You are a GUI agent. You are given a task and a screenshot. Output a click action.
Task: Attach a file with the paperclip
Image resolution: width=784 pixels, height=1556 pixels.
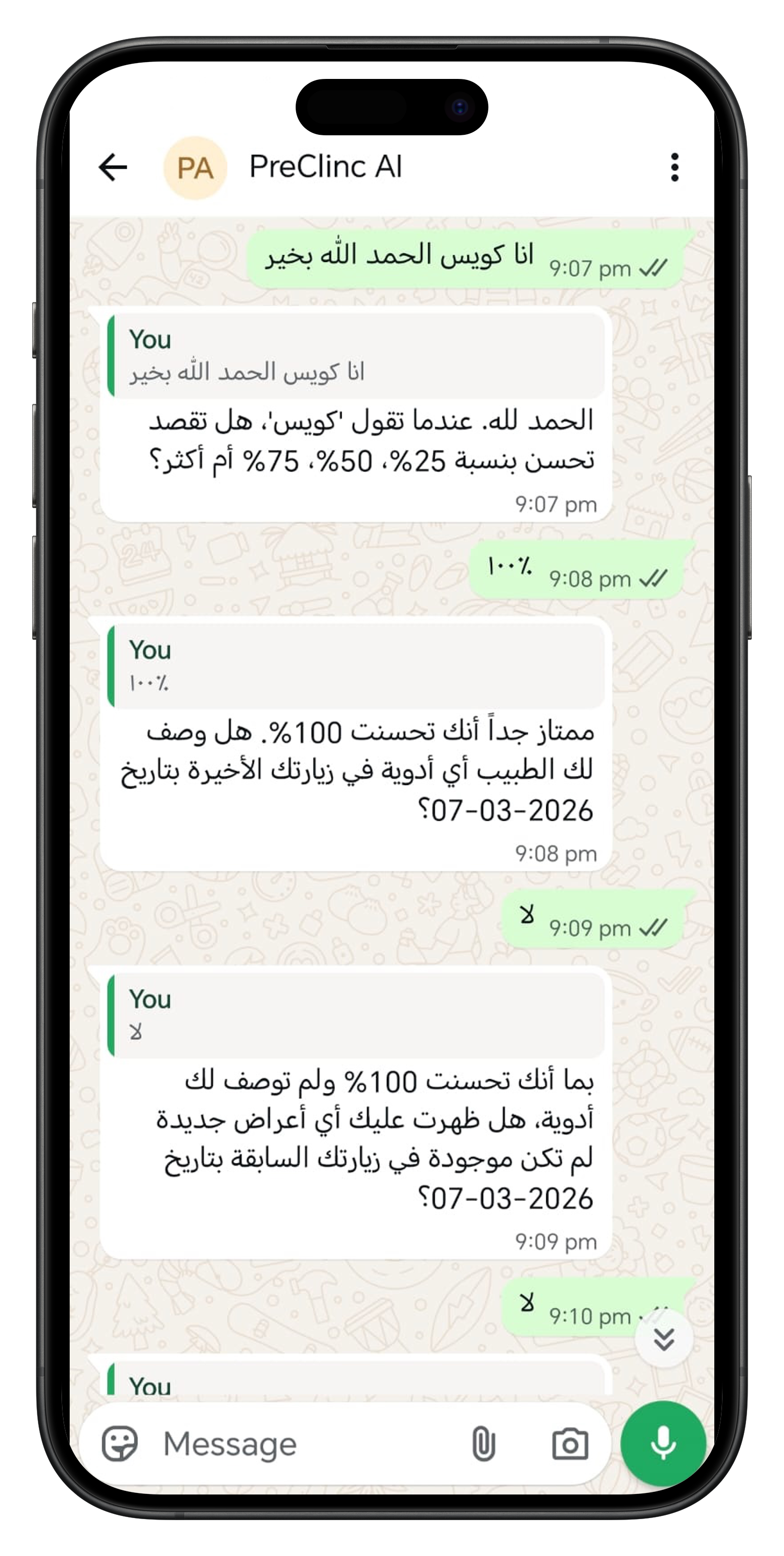483,1444
